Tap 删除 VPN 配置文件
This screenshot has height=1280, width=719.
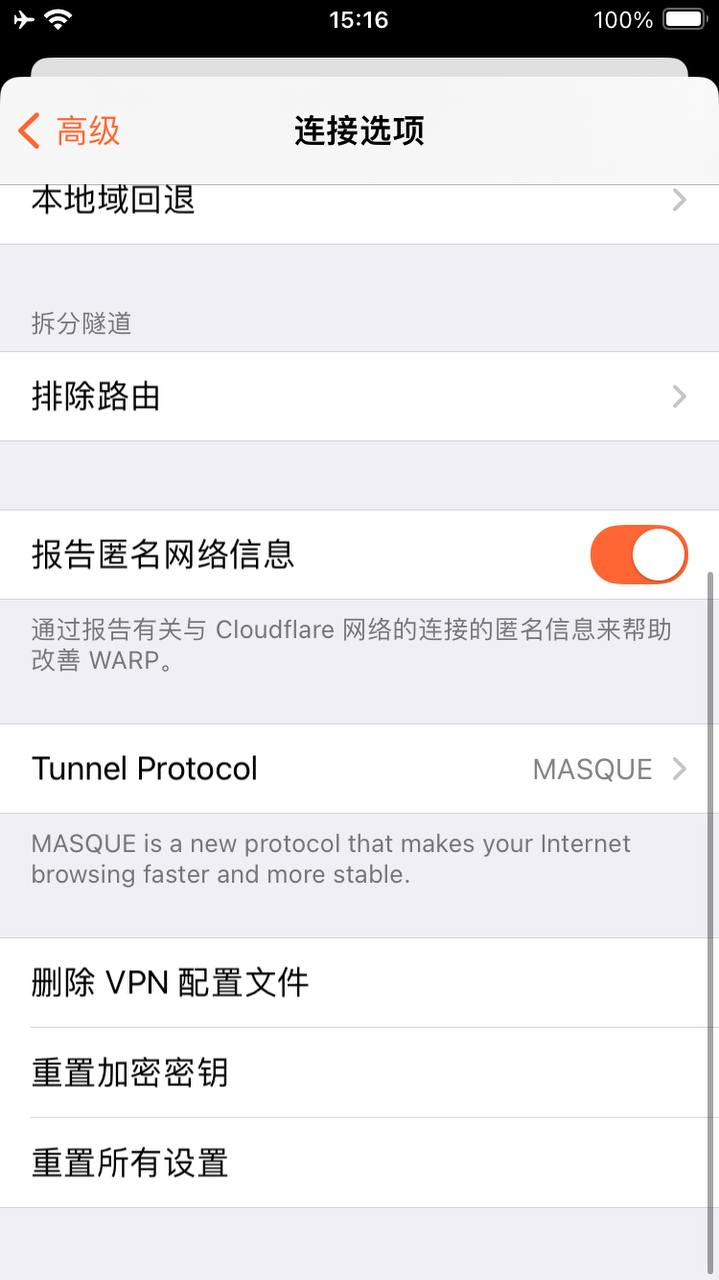[359, 983]
